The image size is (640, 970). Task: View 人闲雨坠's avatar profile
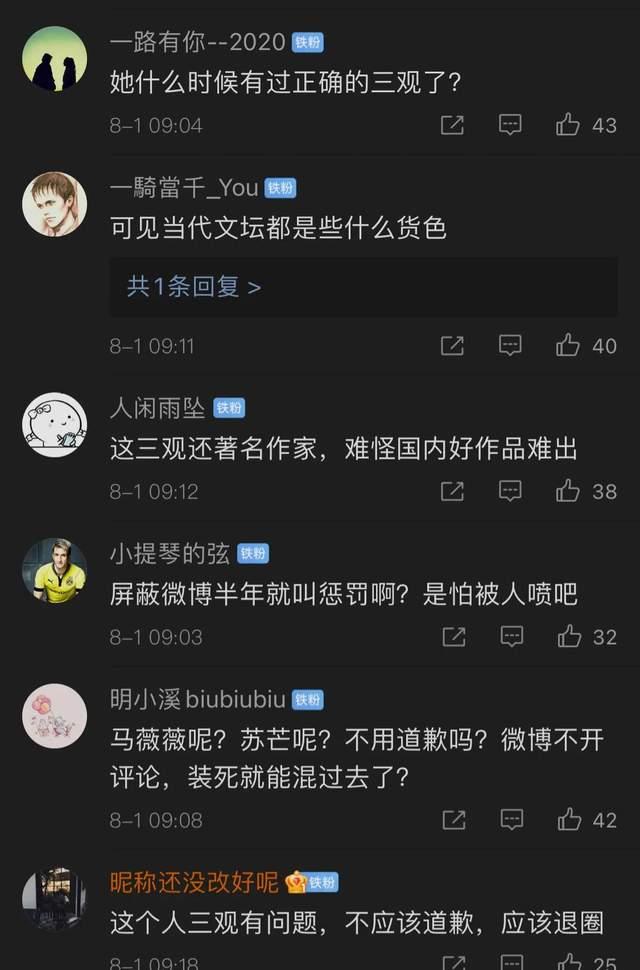point(54,424)
